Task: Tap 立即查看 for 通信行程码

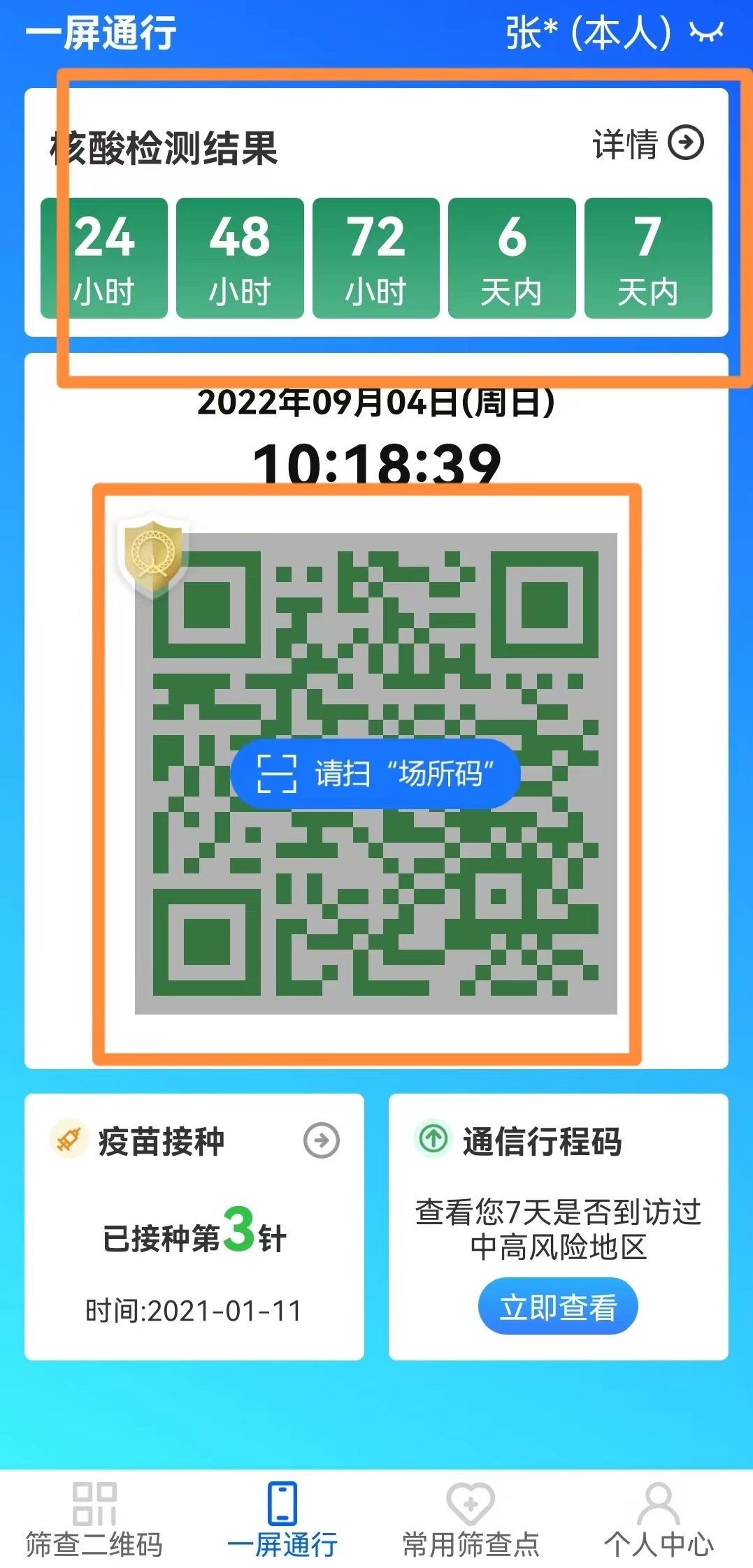Action: tap(558, 1307)
